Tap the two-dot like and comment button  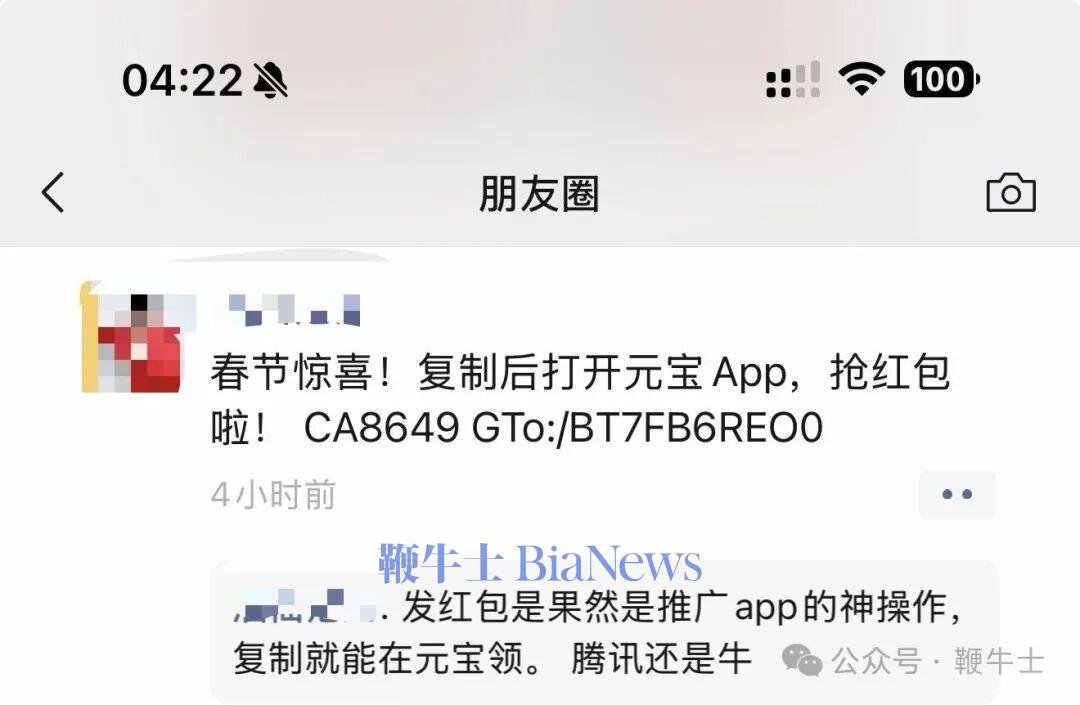(x=957, y=494)
